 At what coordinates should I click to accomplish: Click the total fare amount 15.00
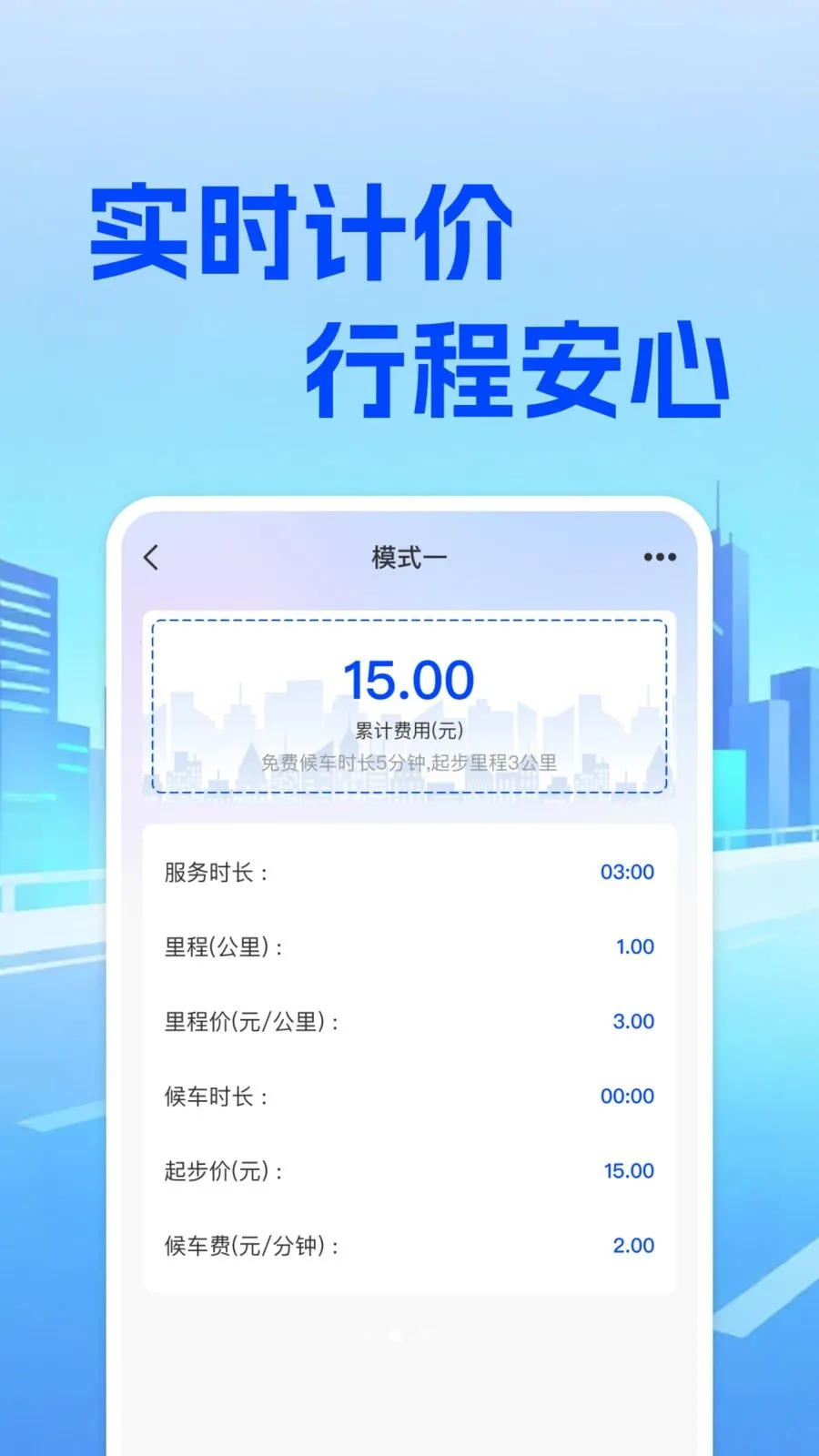pyautogui.click(x=409, y=678)
